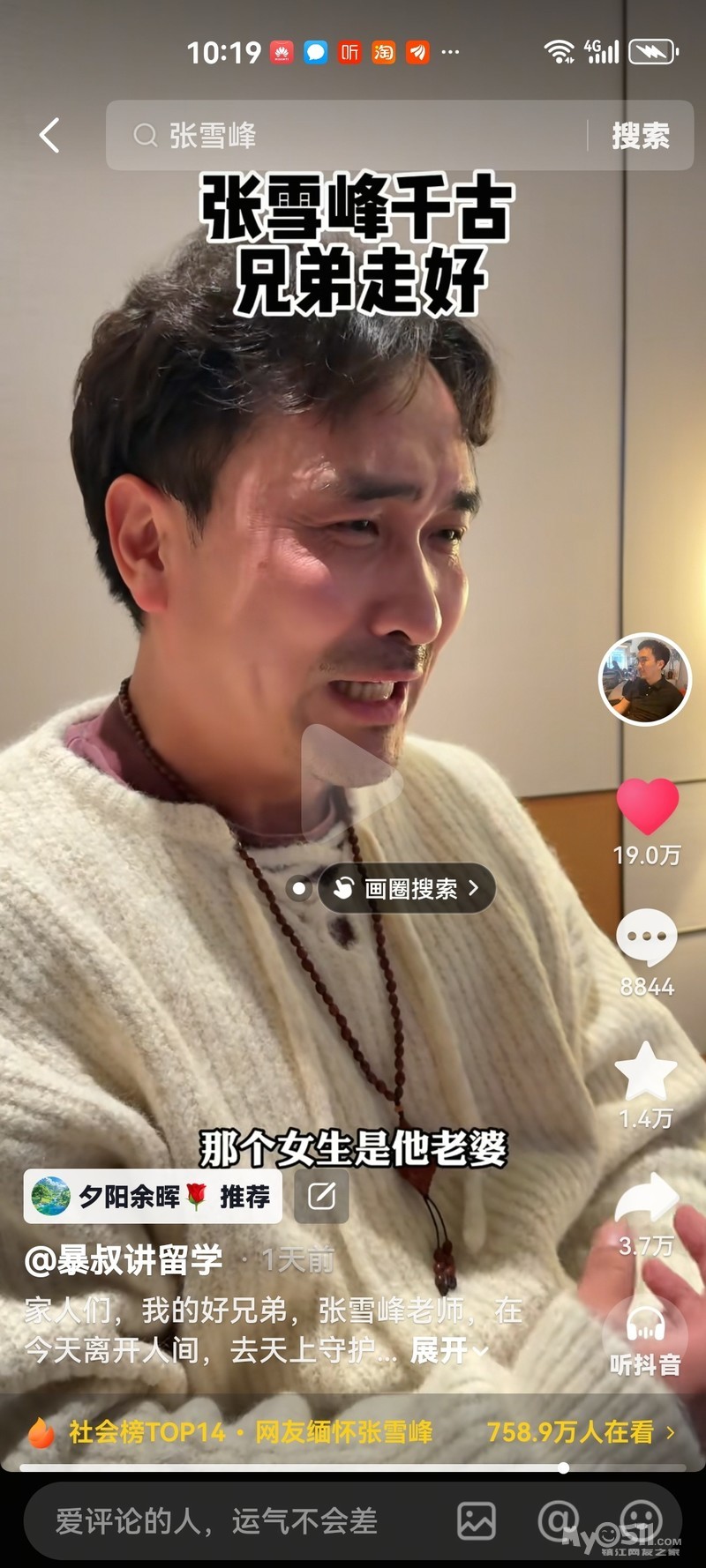Tap the edit icon beside 推荐
Image resolution: width=706 pixels, height=1568 pixels.
coord(321,1197)
